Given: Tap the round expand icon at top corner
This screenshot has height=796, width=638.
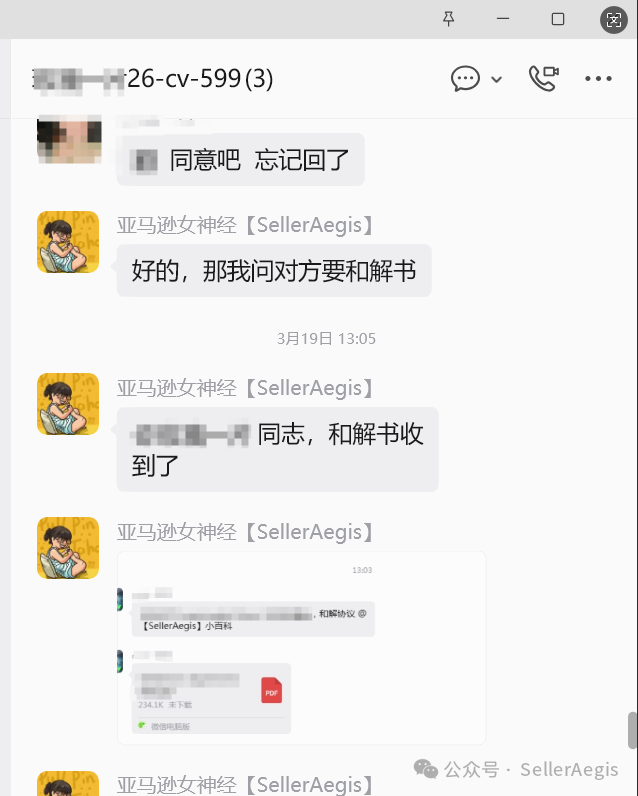Looking at the screenshot, I should tap(613, 19).
